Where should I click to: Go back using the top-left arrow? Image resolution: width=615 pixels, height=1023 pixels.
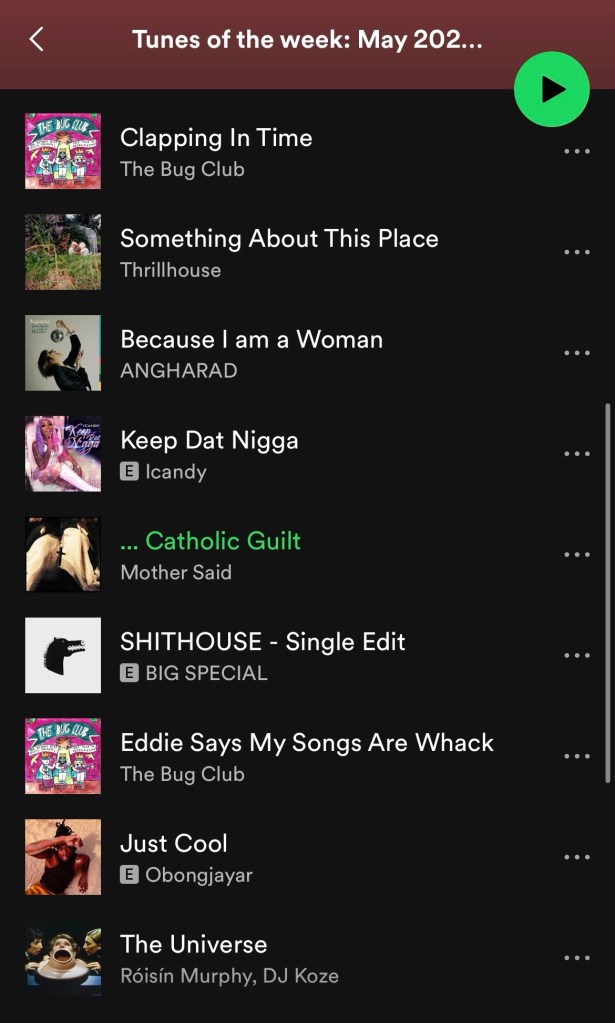[37, 39]
